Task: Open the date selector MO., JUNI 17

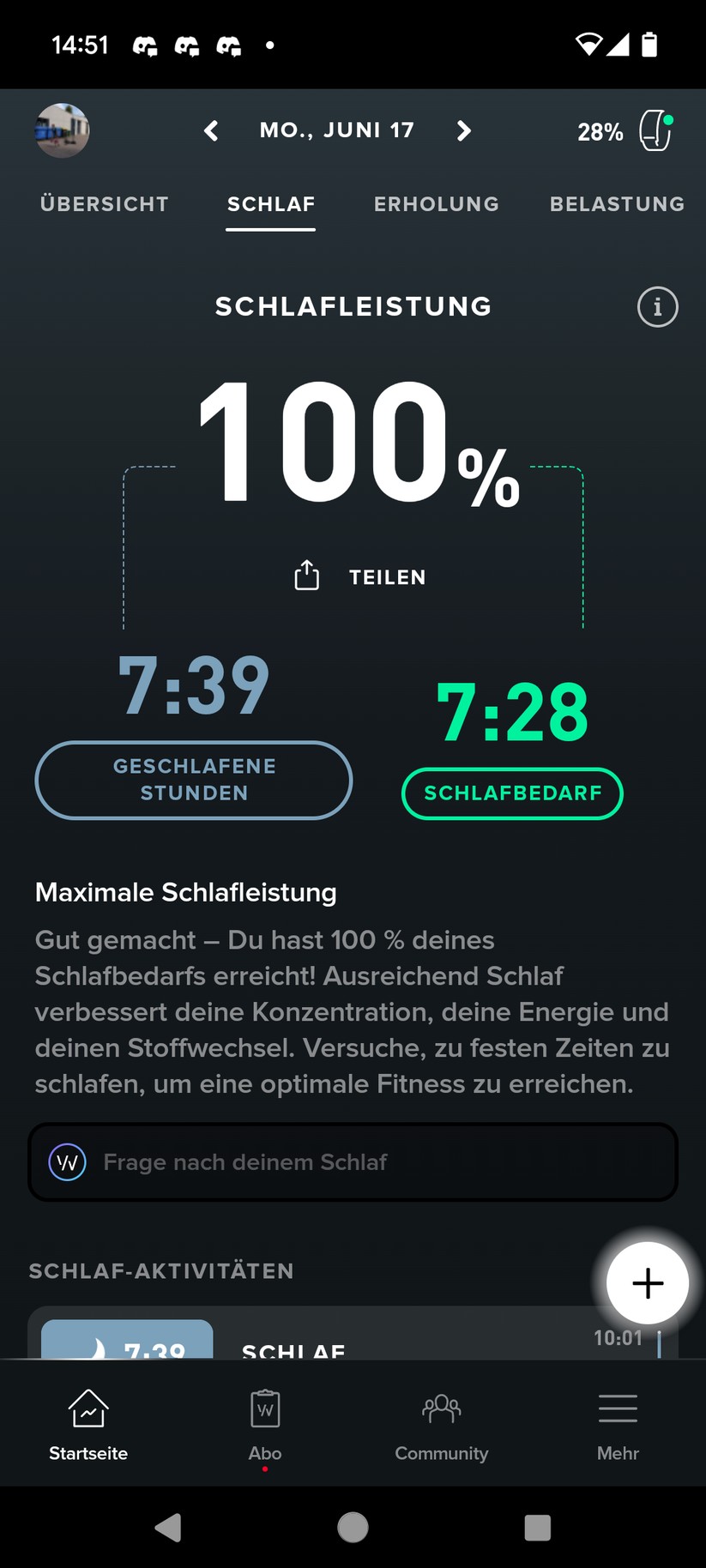Action: tap(337, 130)
